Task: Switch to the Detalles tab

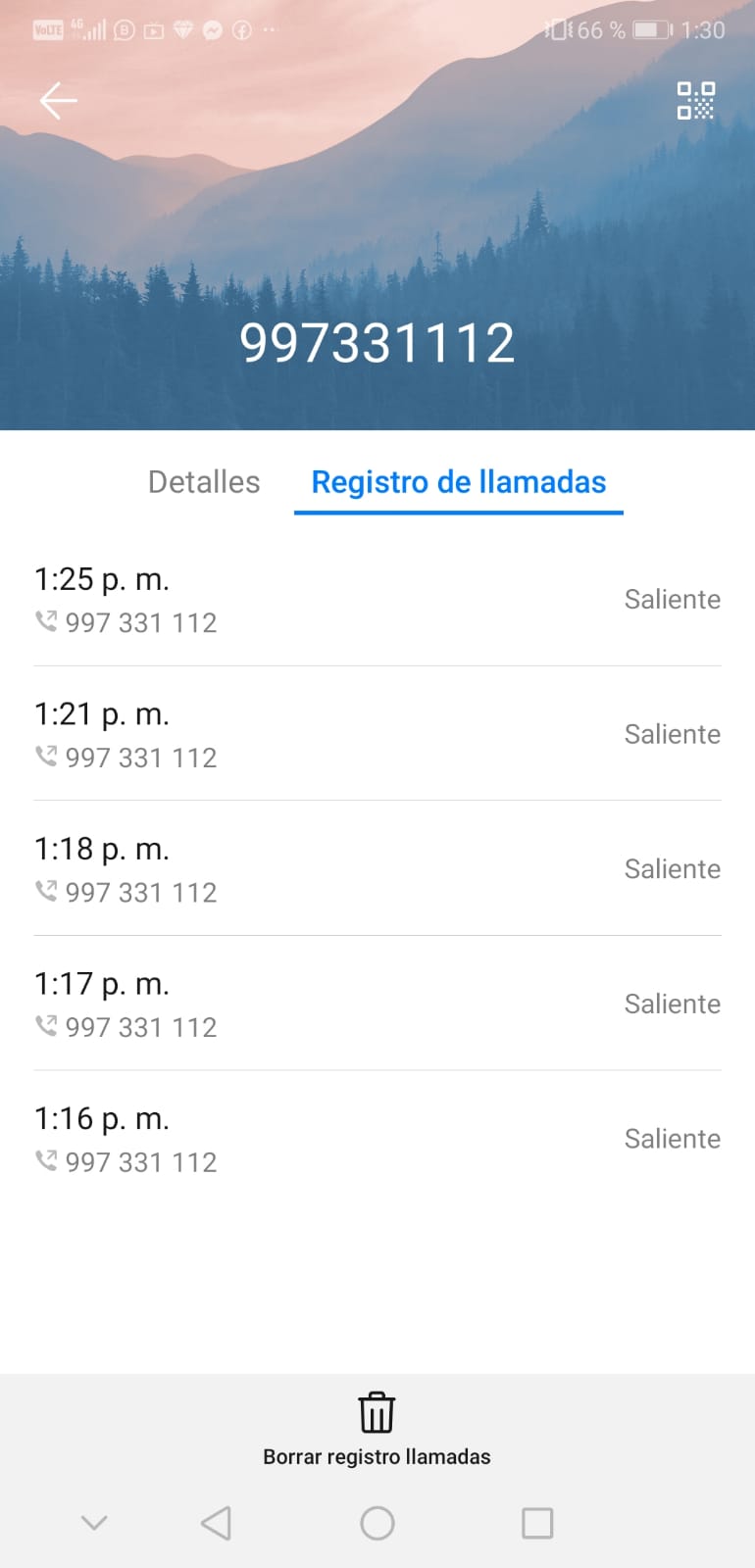Action: coord(204,482)
